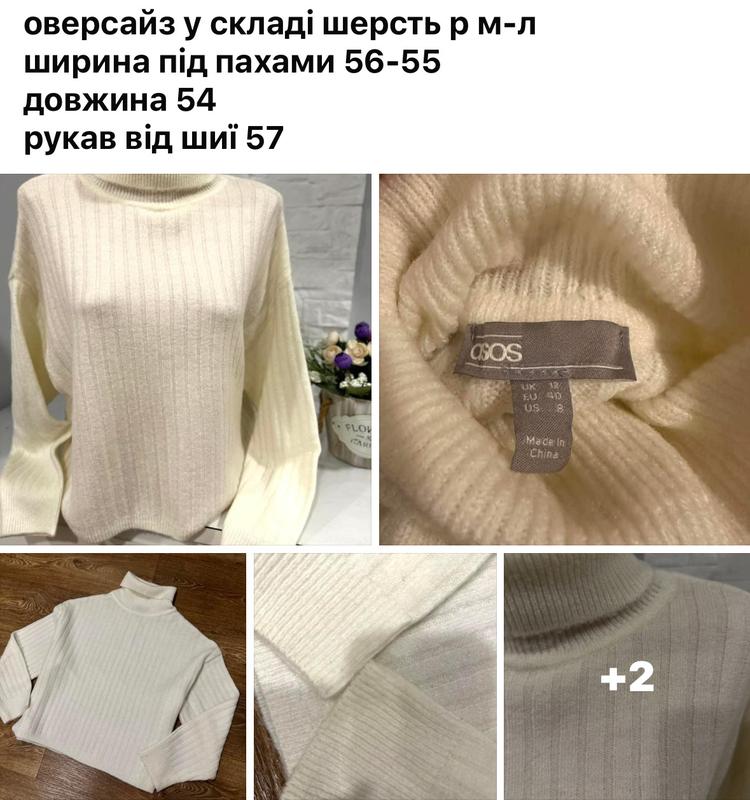Tap the +2 tile to see more photos
The width and height of the screenshot is (750, 800).
click(x=627, y=676)
